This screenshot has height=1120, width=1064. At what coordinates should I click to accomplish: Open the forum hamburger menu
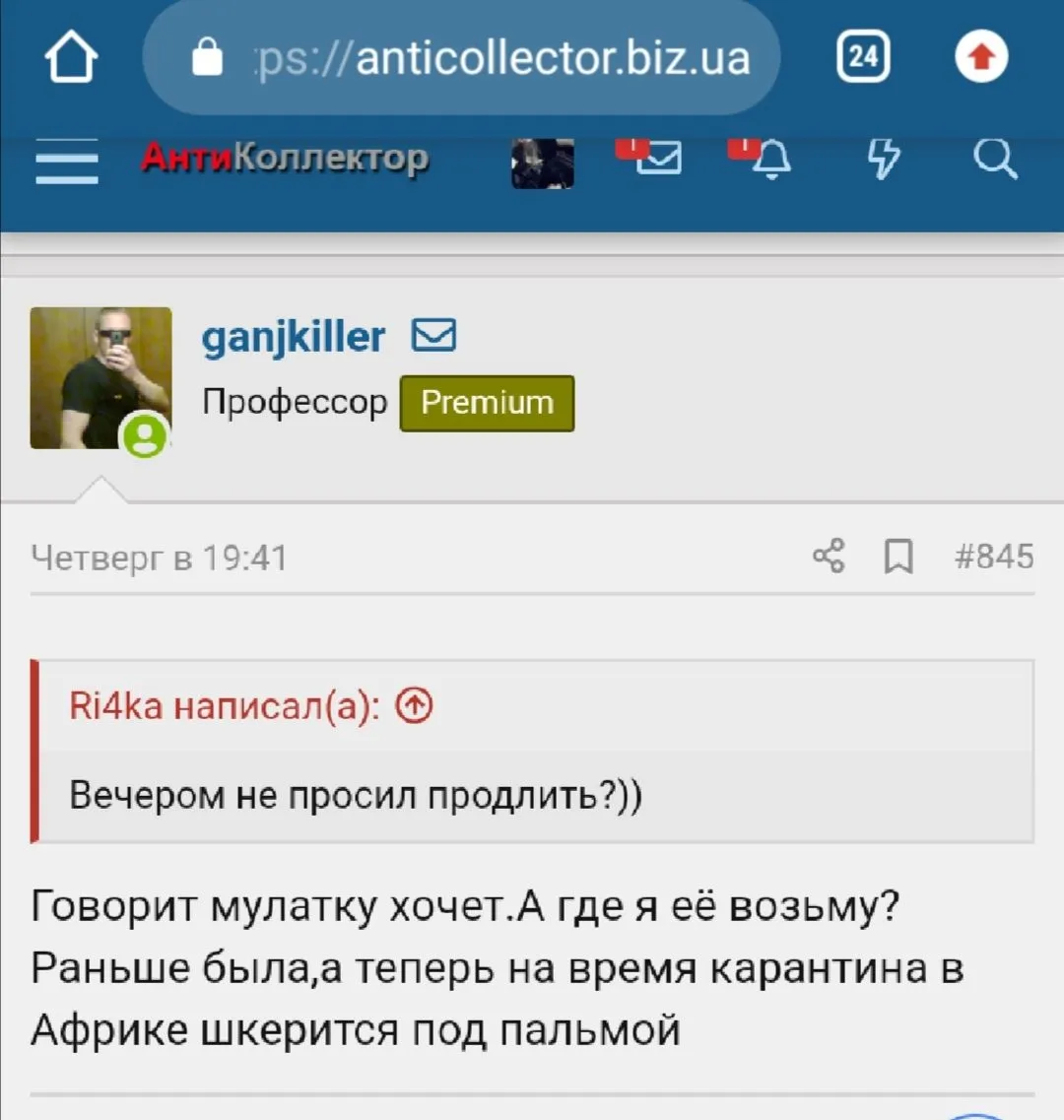pos(67,162)
